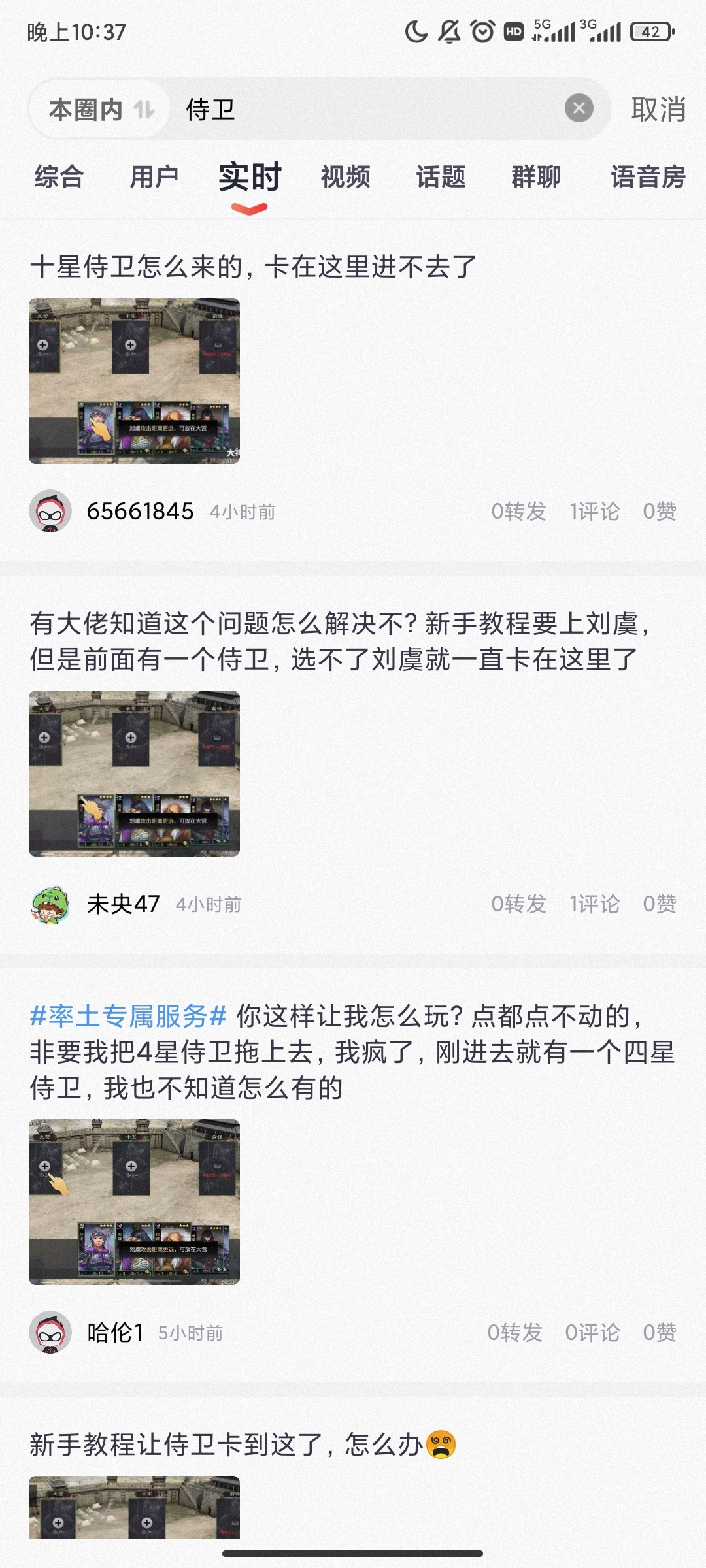706x1568 pixels.
Task: Comment on 哈伦1's post
Action: coord(592,1333)
